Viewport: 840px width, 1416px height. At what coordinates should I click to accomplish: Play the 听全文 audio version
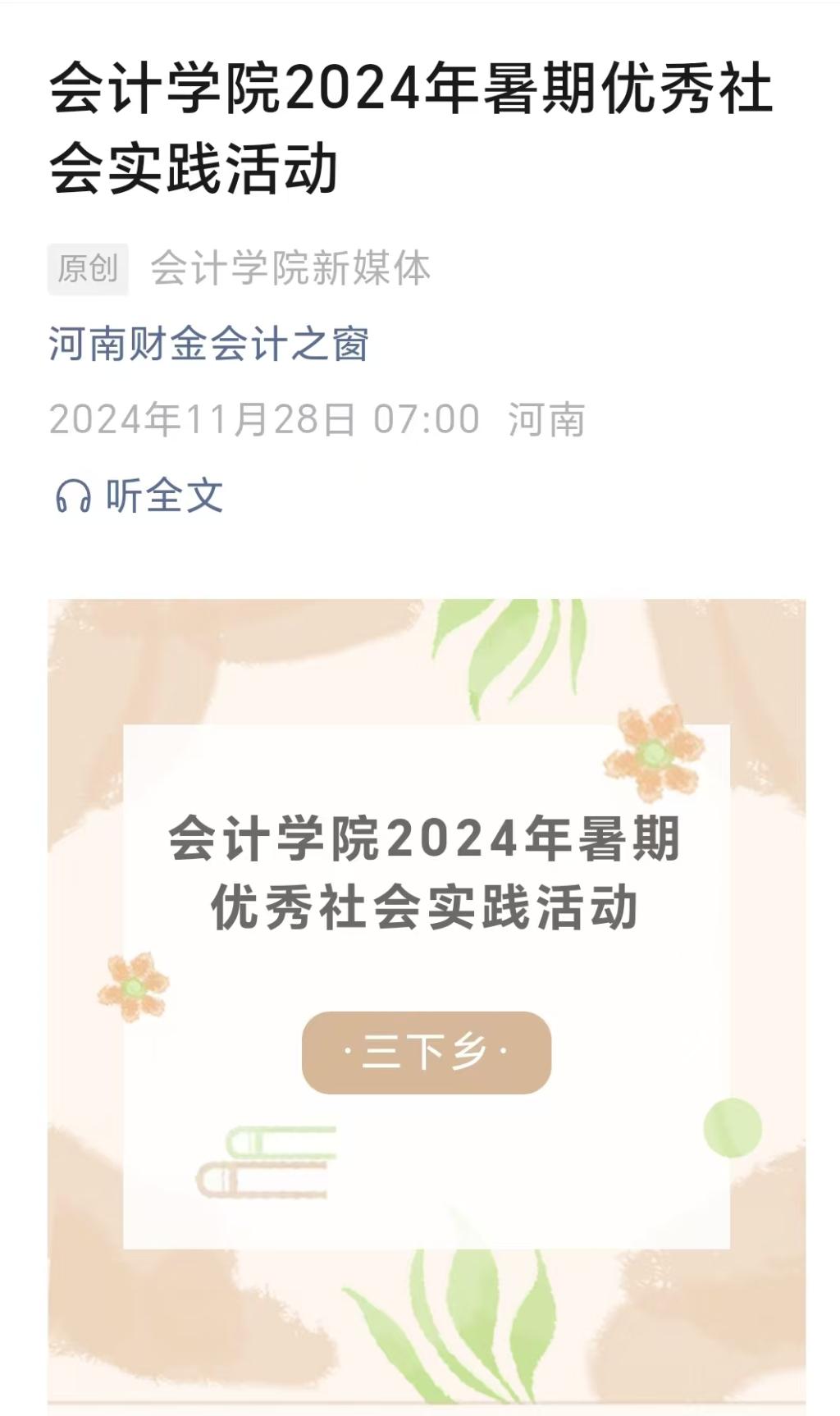point(139,496)
